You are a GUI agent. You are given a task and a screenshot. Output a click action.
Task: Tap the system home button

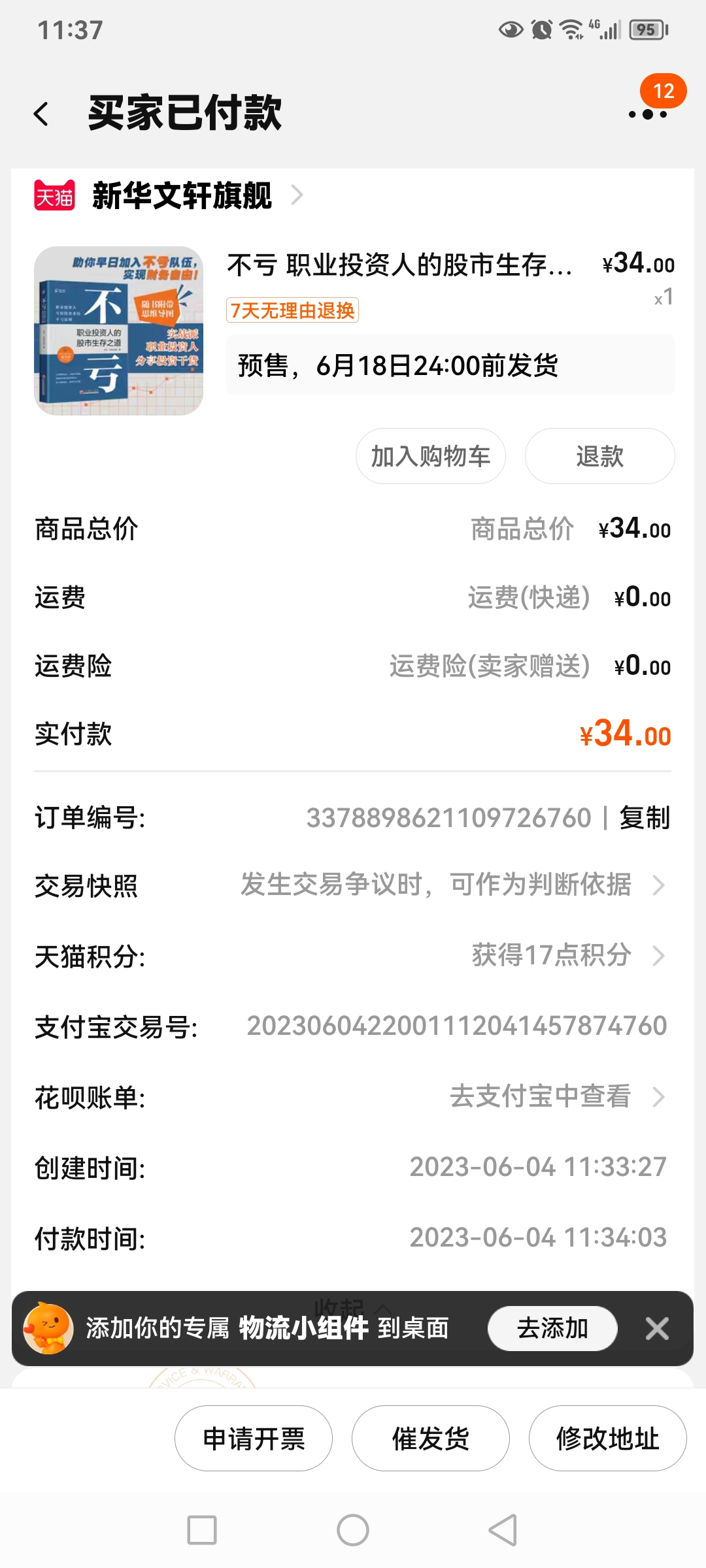[353, 1530]
